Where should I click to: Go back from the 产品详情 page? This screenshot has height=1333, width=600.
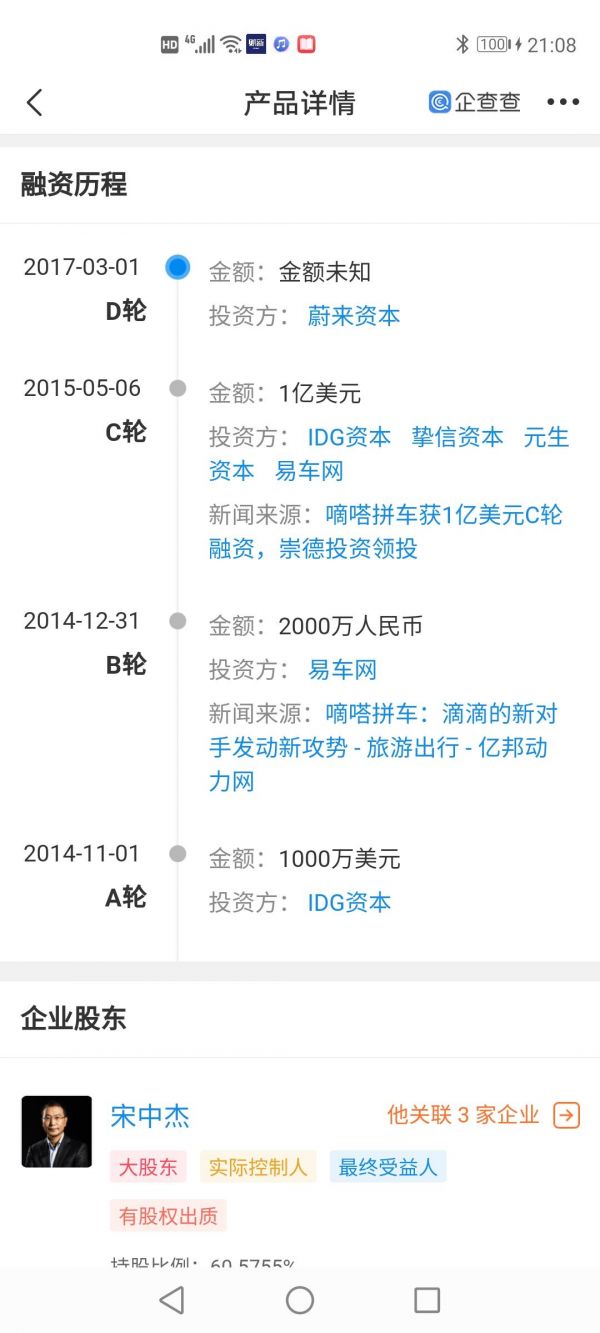tap(35, 102)
